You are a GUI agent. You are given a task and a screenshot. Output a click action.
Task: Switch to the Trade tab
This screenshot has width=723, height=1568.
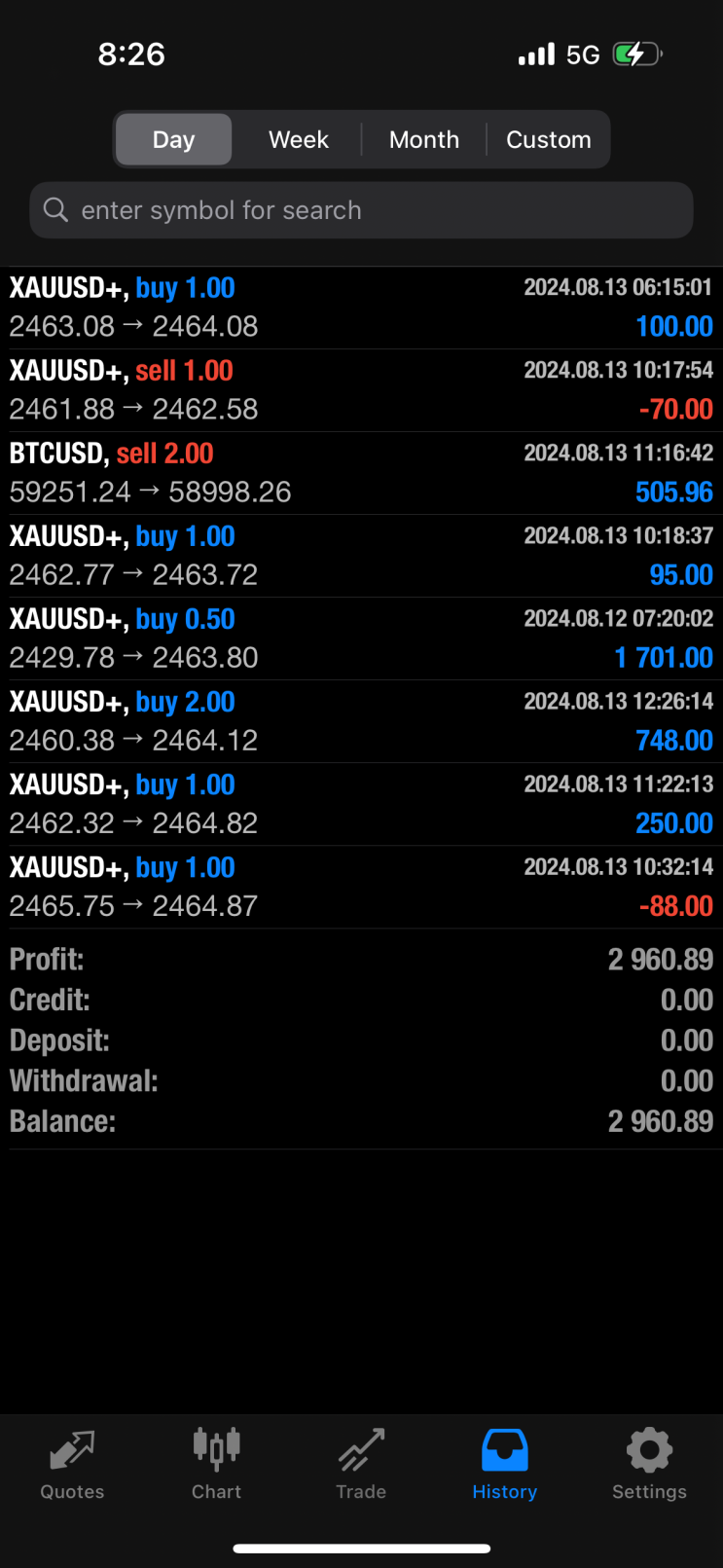[x=361, y=1465]
